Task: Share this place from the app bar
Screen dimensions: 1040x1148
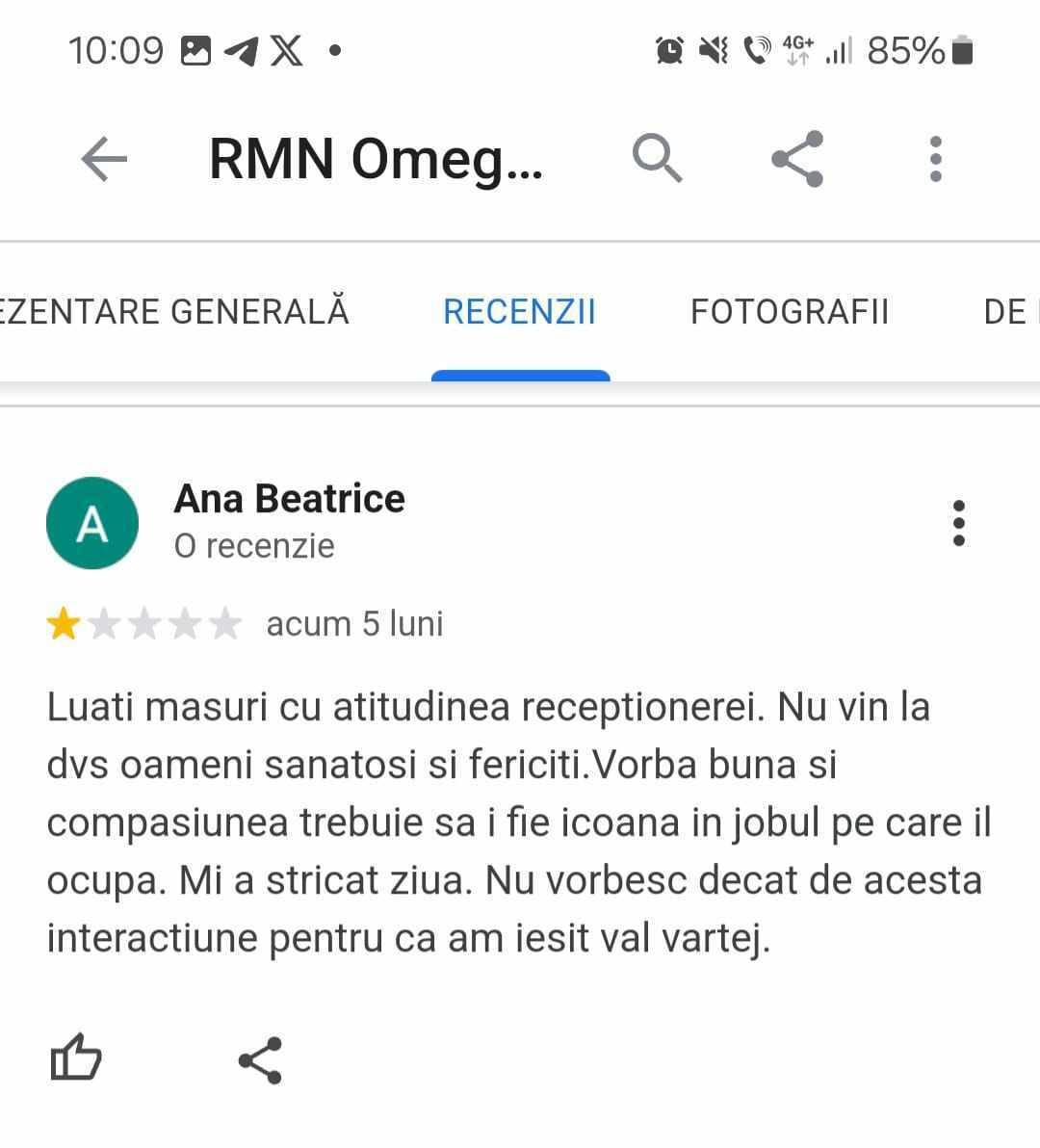Action: coord(797,159)
